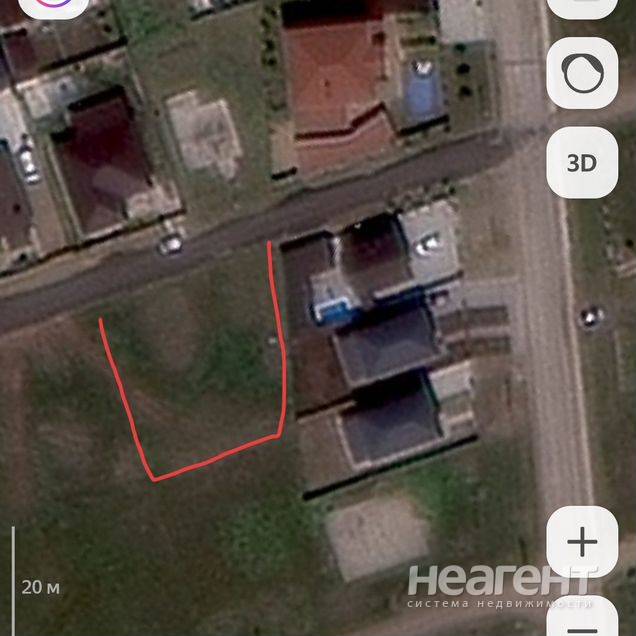Toggle the 3D map view
Viewport: 636px width, 636px height.
pos(581,162)
